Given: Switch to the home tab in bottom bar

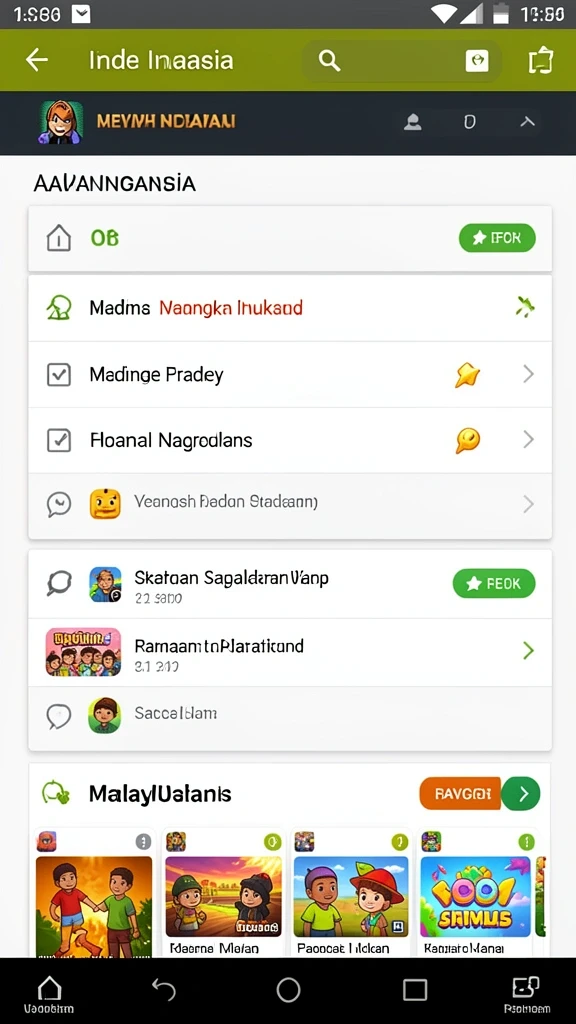Looking at the screenshot, I should click(50, 995).
